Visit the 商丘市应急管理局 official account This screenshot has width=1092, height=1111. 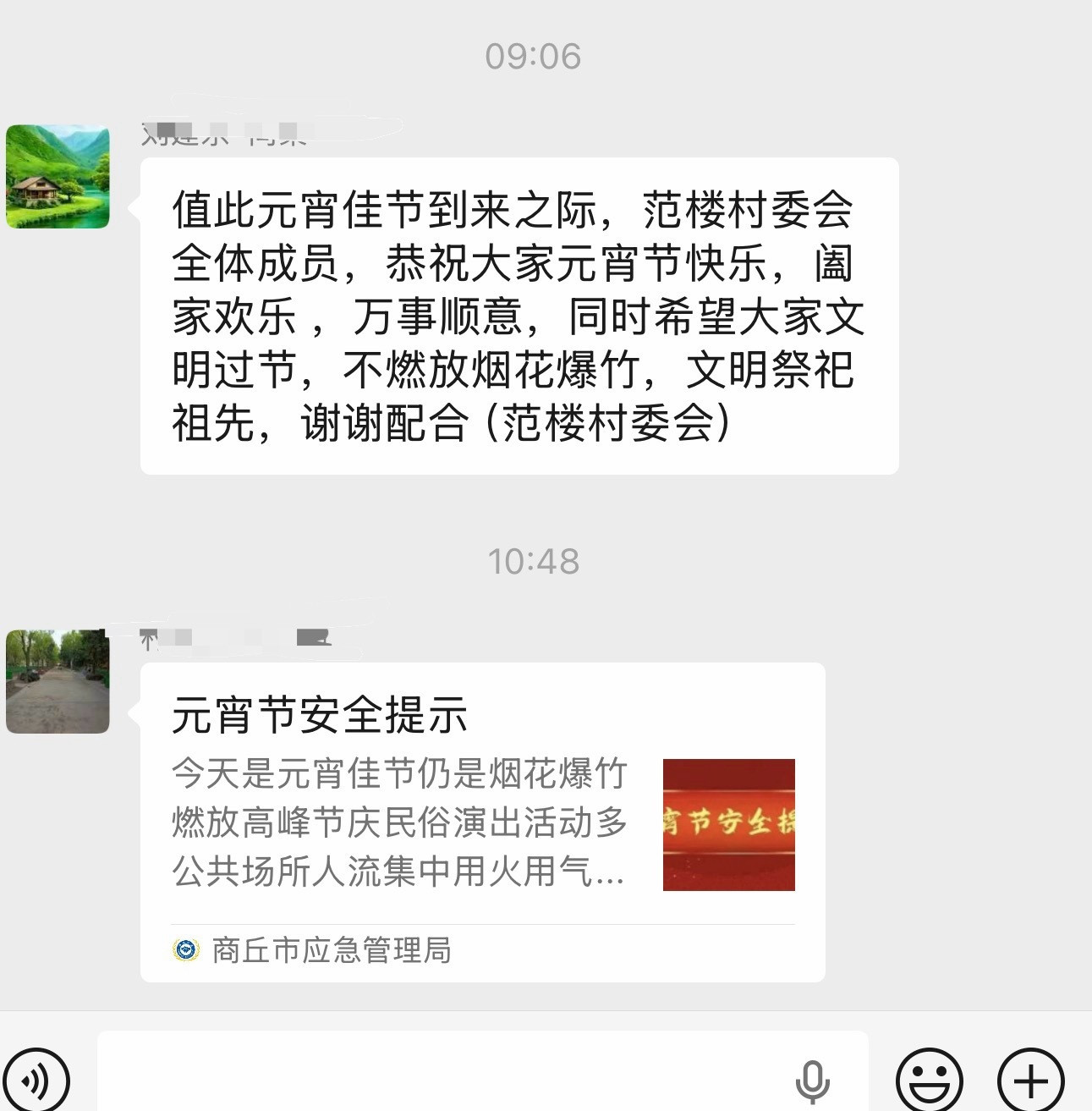click(x=330, y=950)
